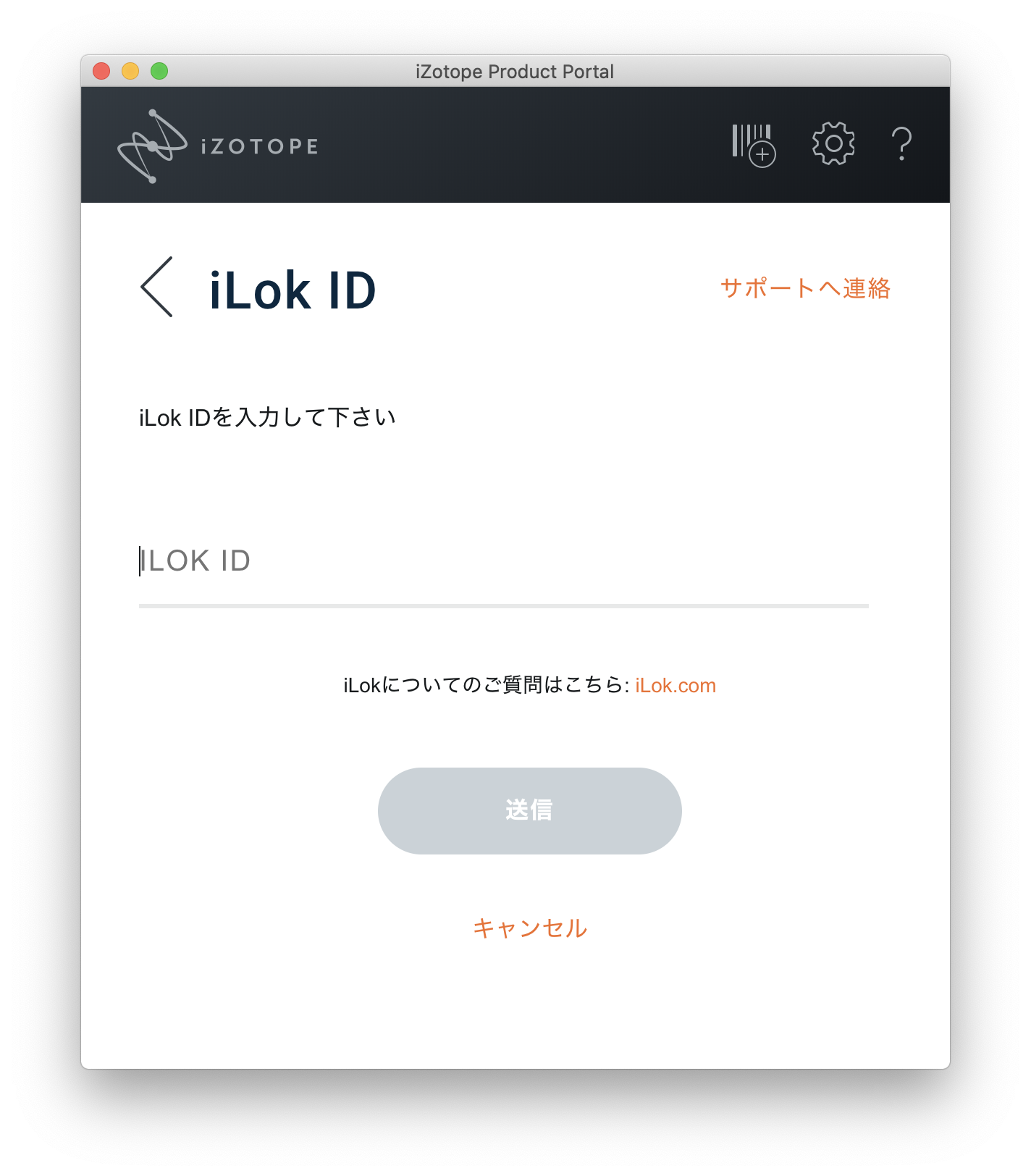
Task: Tap the 送信 submit button
Action: 529,810
